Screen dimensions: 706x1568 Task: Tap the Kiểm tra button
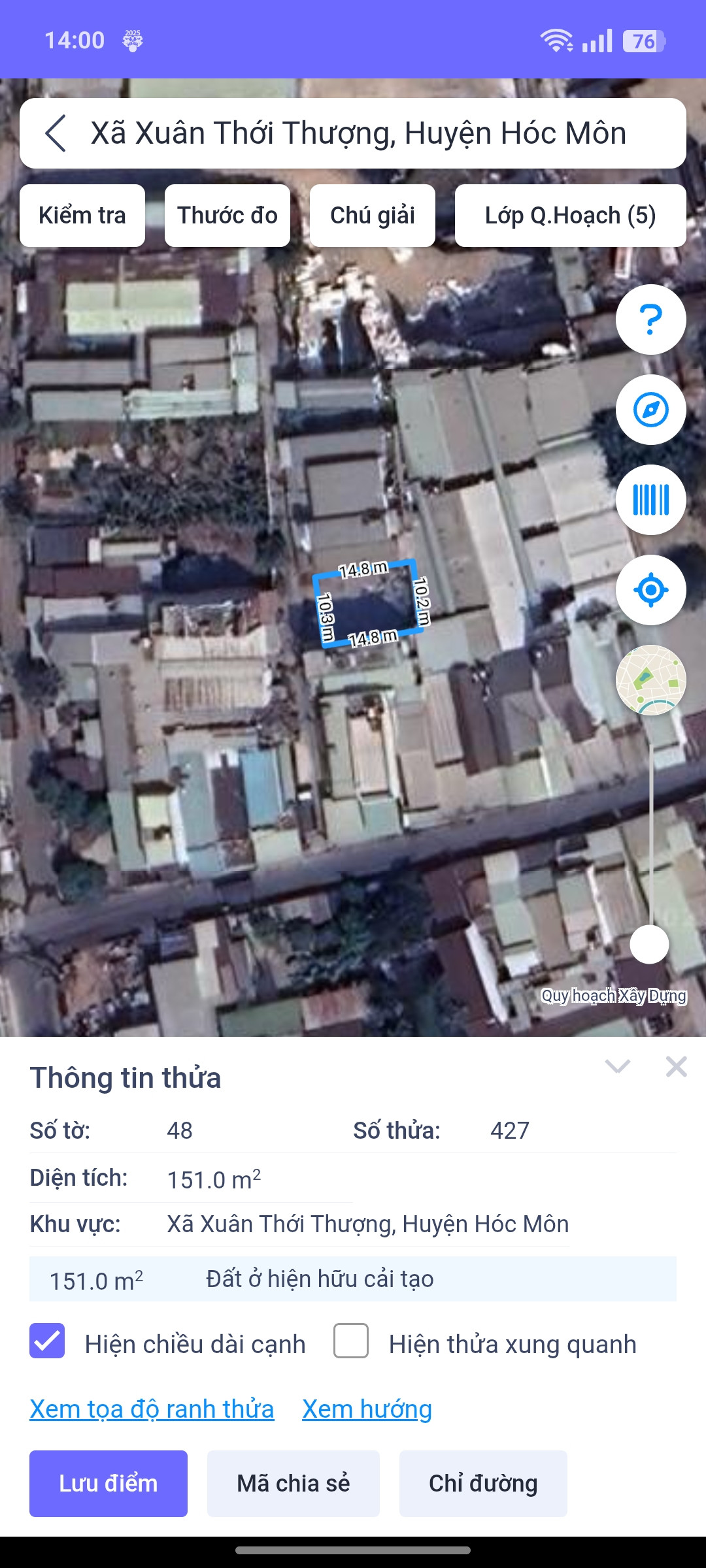[x=82, y=216]
